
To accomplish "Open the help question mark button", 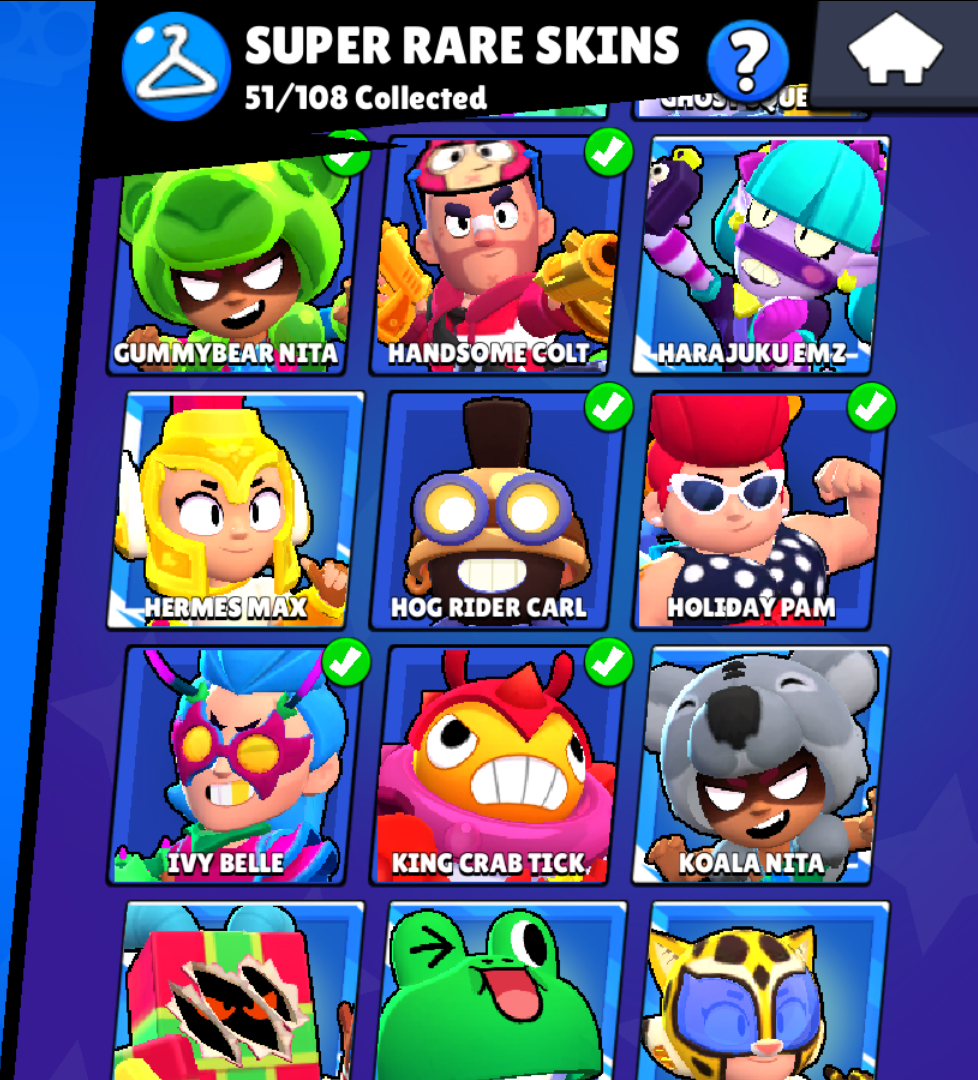I will [747, 60].
